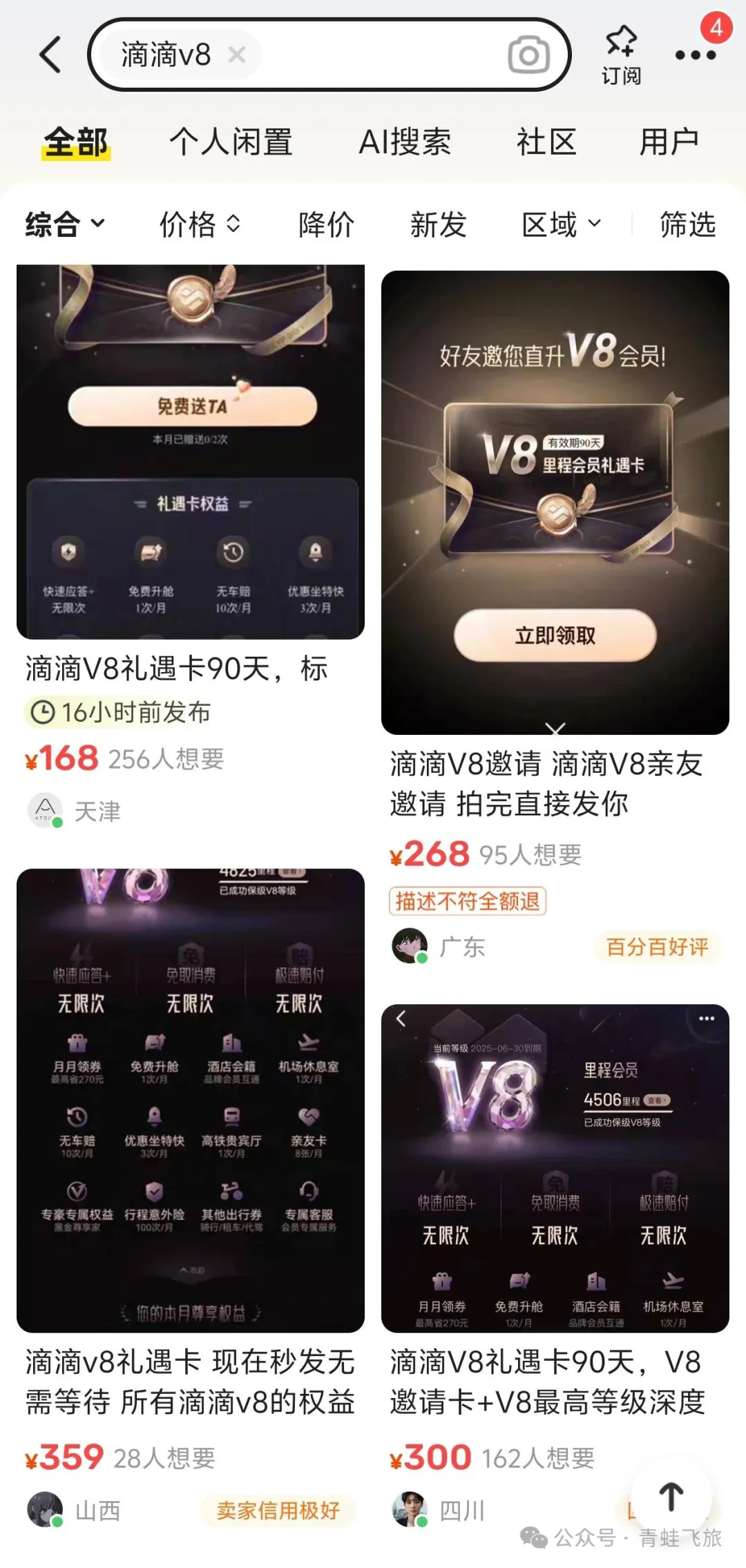The image size is (746, 1568).
Task: Filter by 降价 items
Action: (326, 224)
